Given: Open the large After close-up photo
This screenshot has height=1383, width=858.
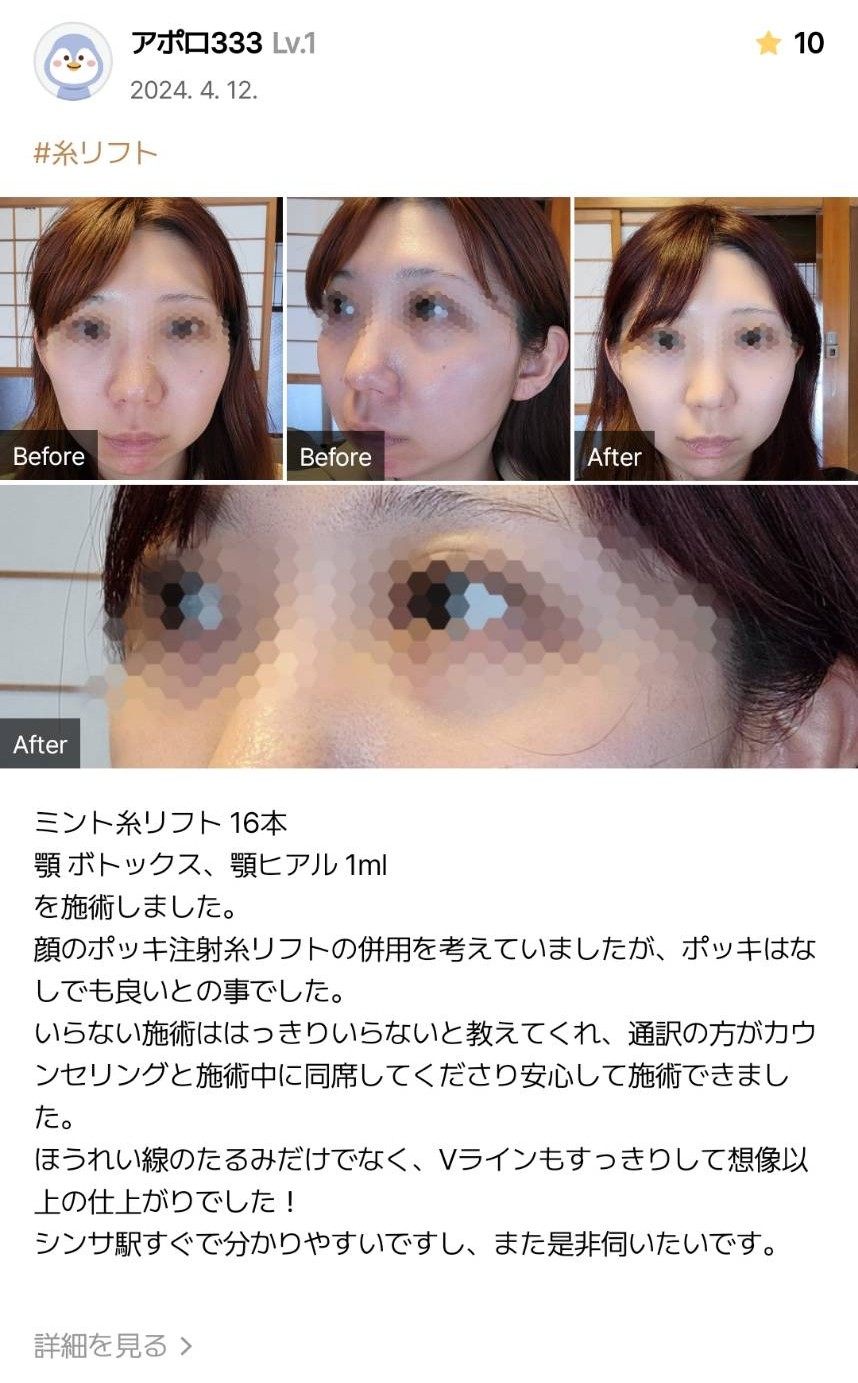Looking at the screenshot, I should click(428, 627).
